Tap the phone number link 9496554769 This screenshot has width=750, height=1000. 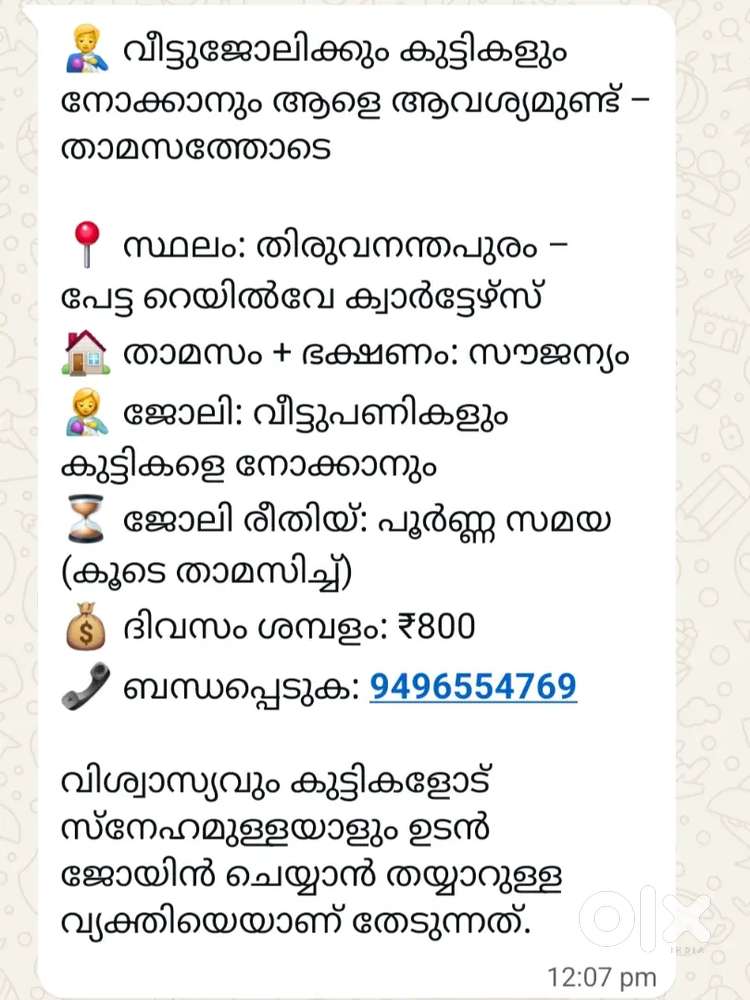(x=473, y=687)
